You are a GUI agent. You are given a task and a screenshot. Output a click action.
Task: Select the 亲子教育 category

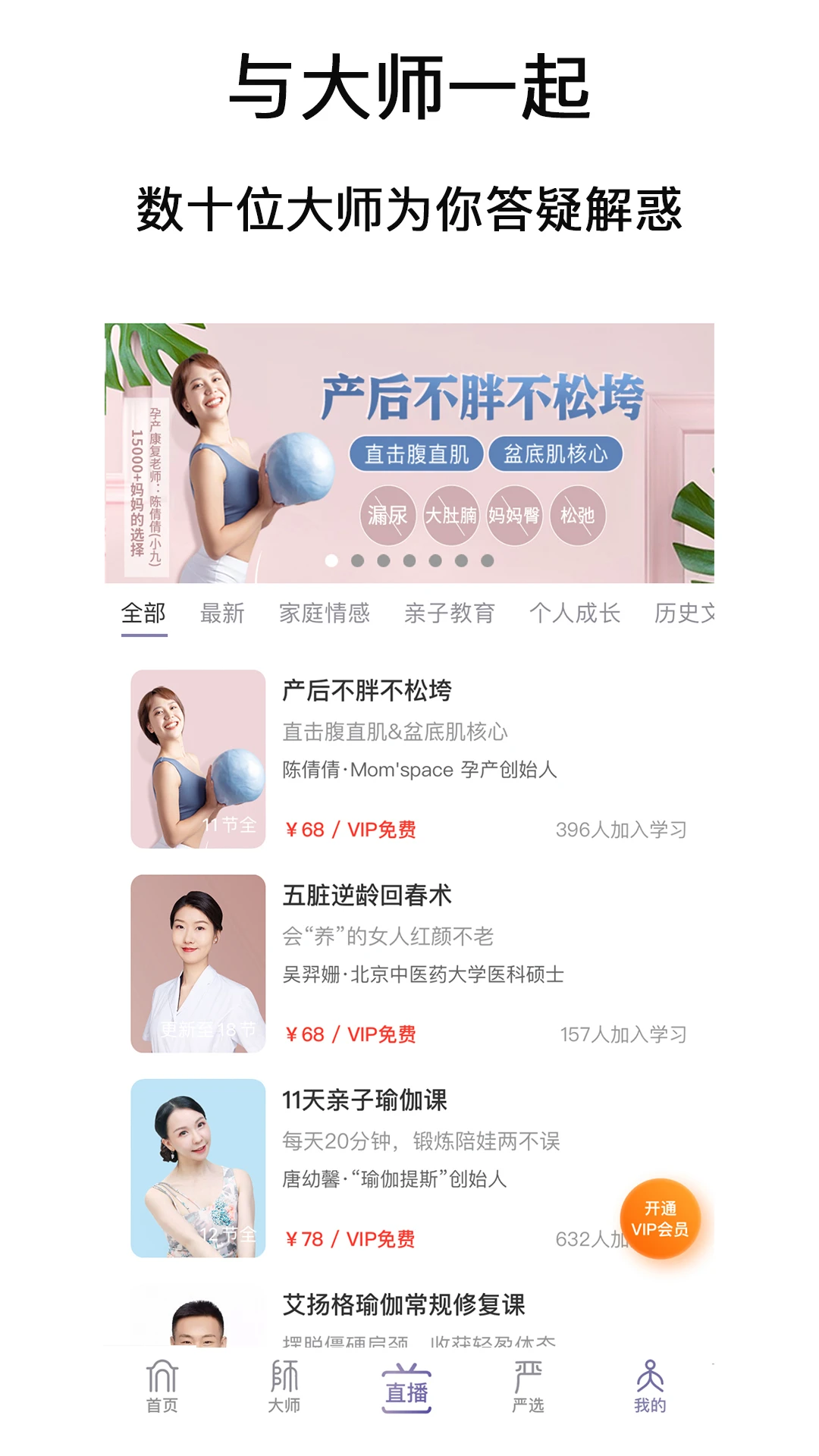tap(451, 613)
